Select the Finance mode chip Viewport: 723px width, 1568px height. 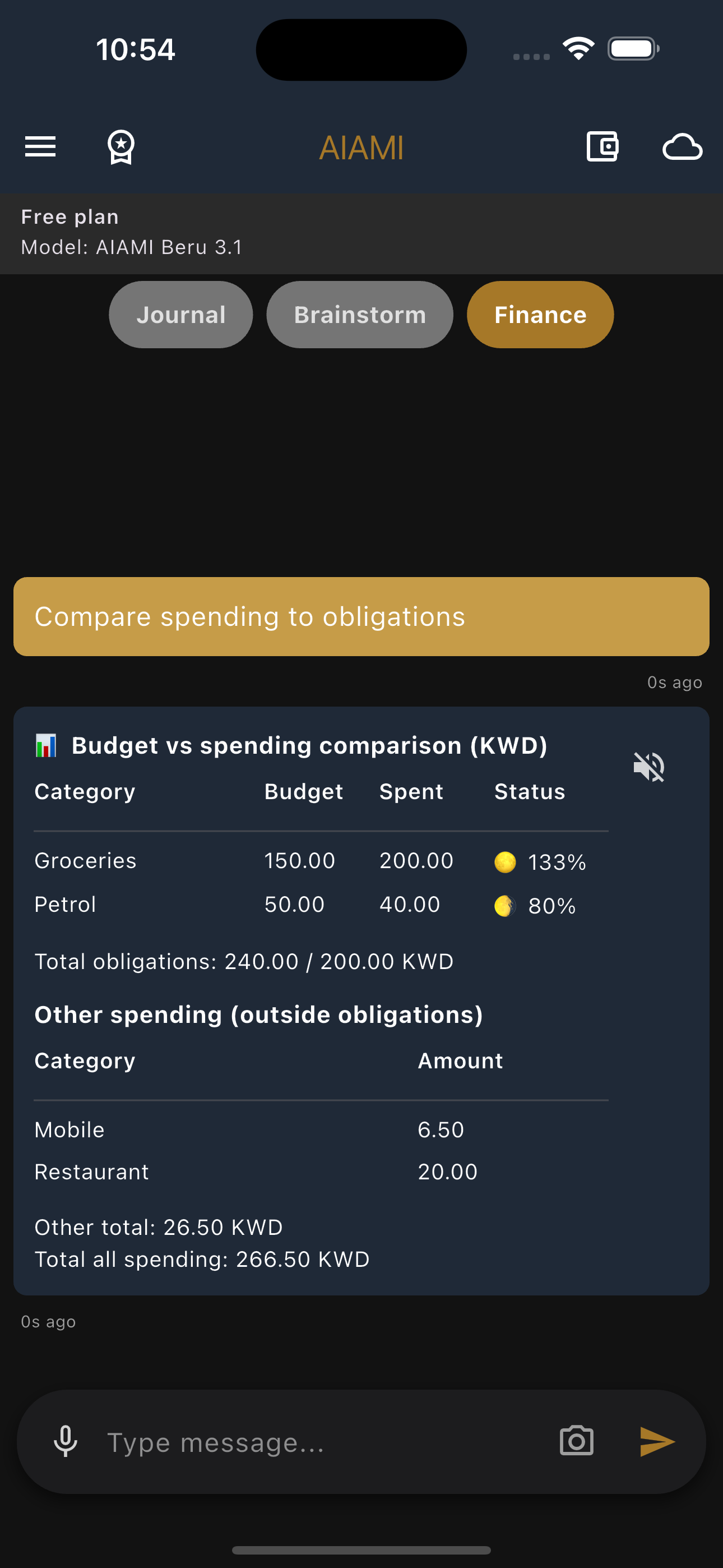tap(540, 315)
